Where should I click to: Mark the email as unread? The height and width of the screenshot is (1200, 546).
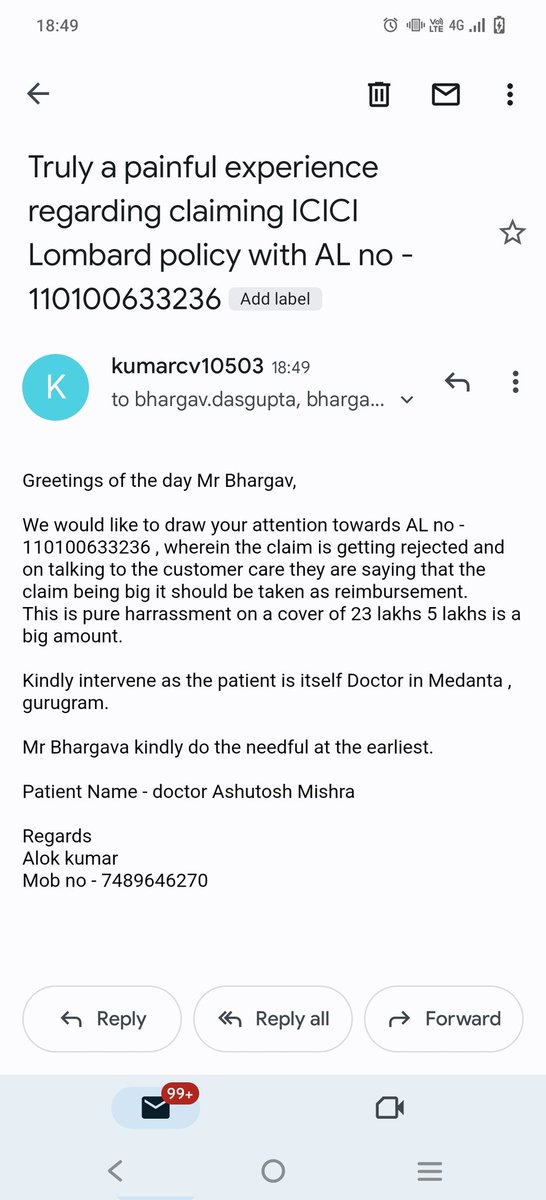445,94
